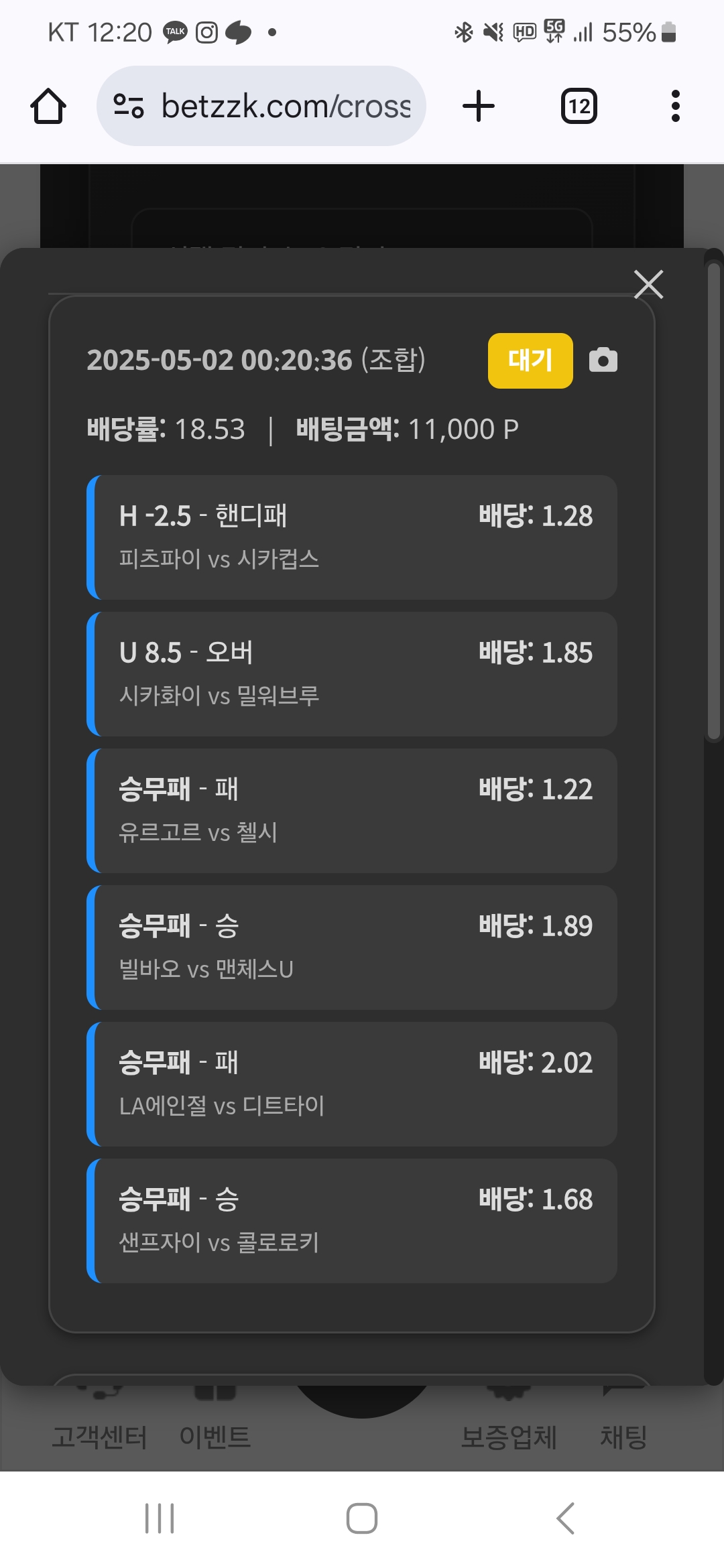Open the tab switcher showing 12
The image size is (724, 1568).
coord(579,106)
